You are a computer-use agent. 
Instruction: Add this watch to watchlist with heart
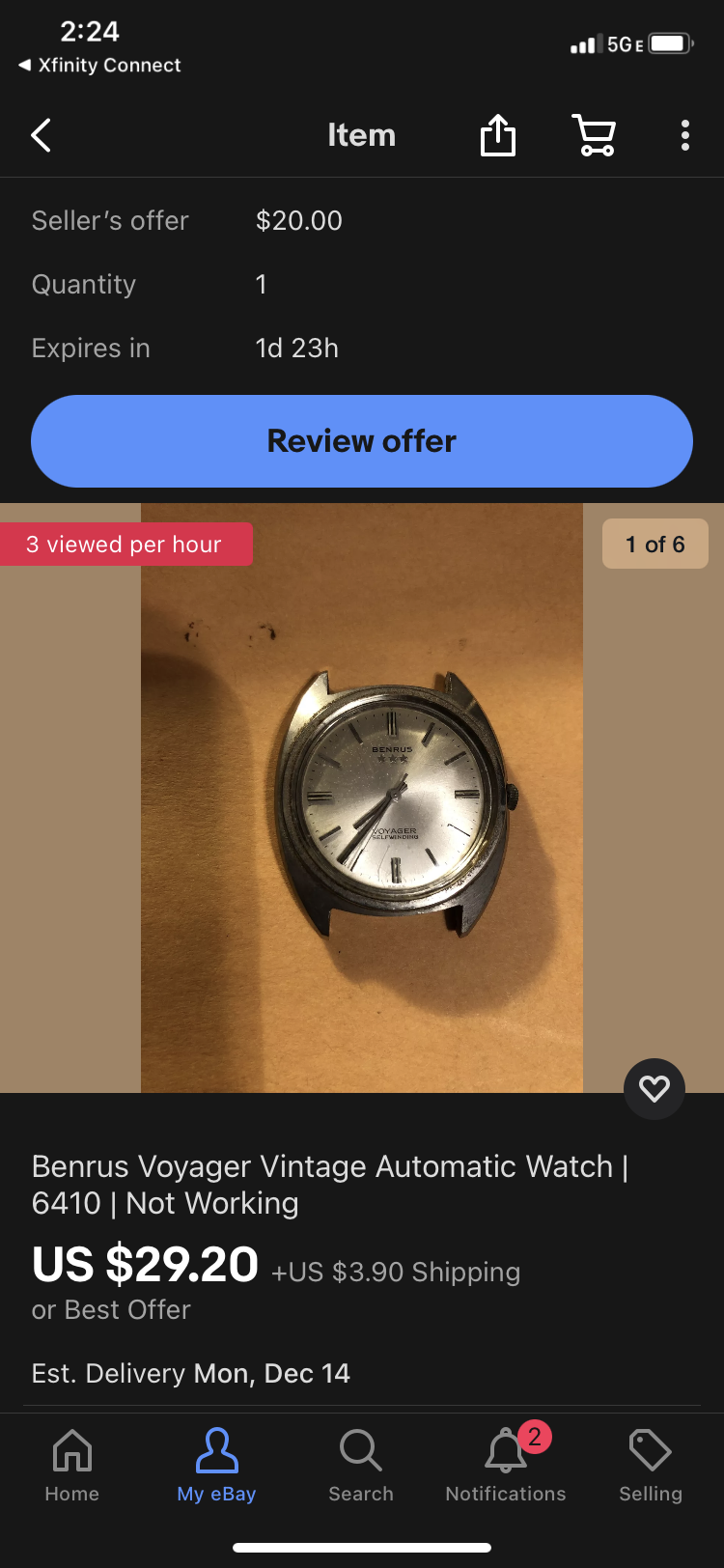654,1089
